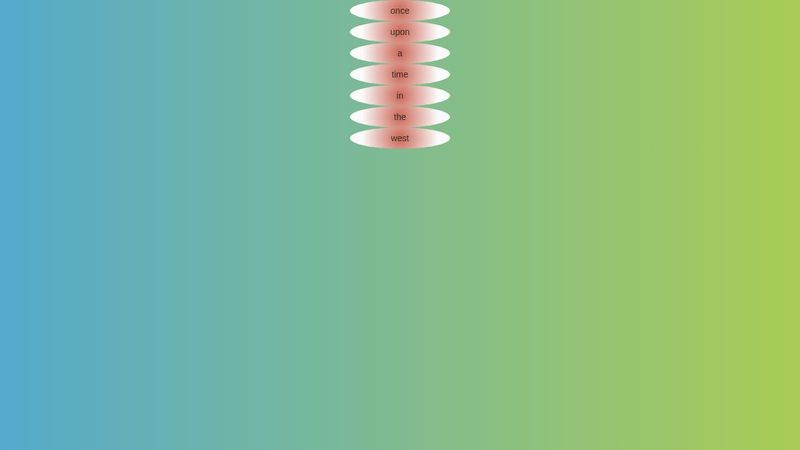Tap the oval labeled 'the'

[400, 117]
